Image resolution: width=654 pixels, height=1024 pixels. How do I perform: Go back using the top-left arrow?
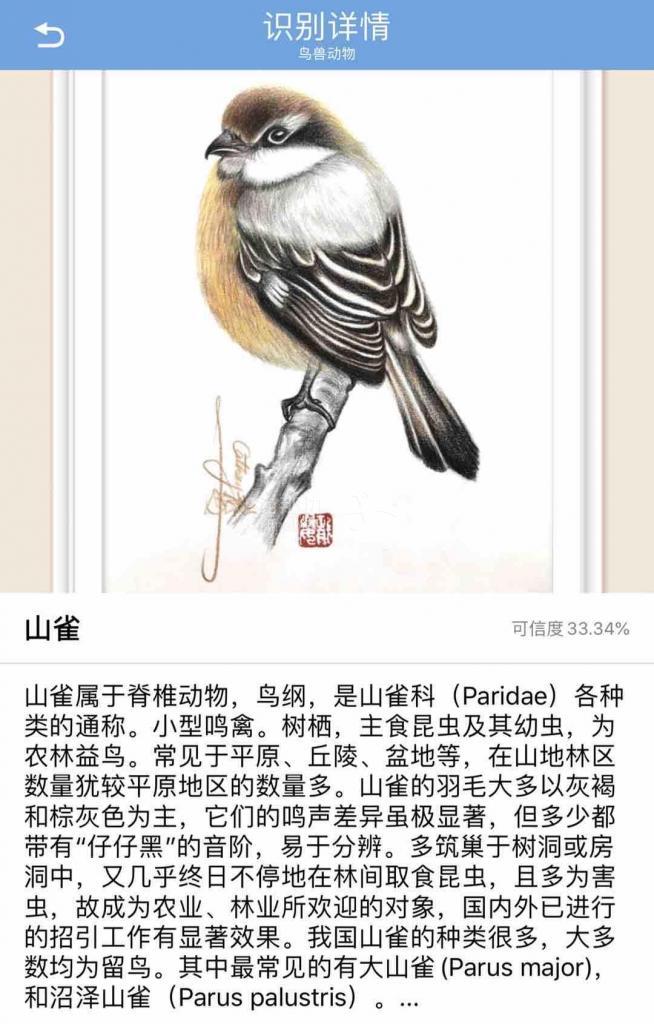[x=48, y=36]
